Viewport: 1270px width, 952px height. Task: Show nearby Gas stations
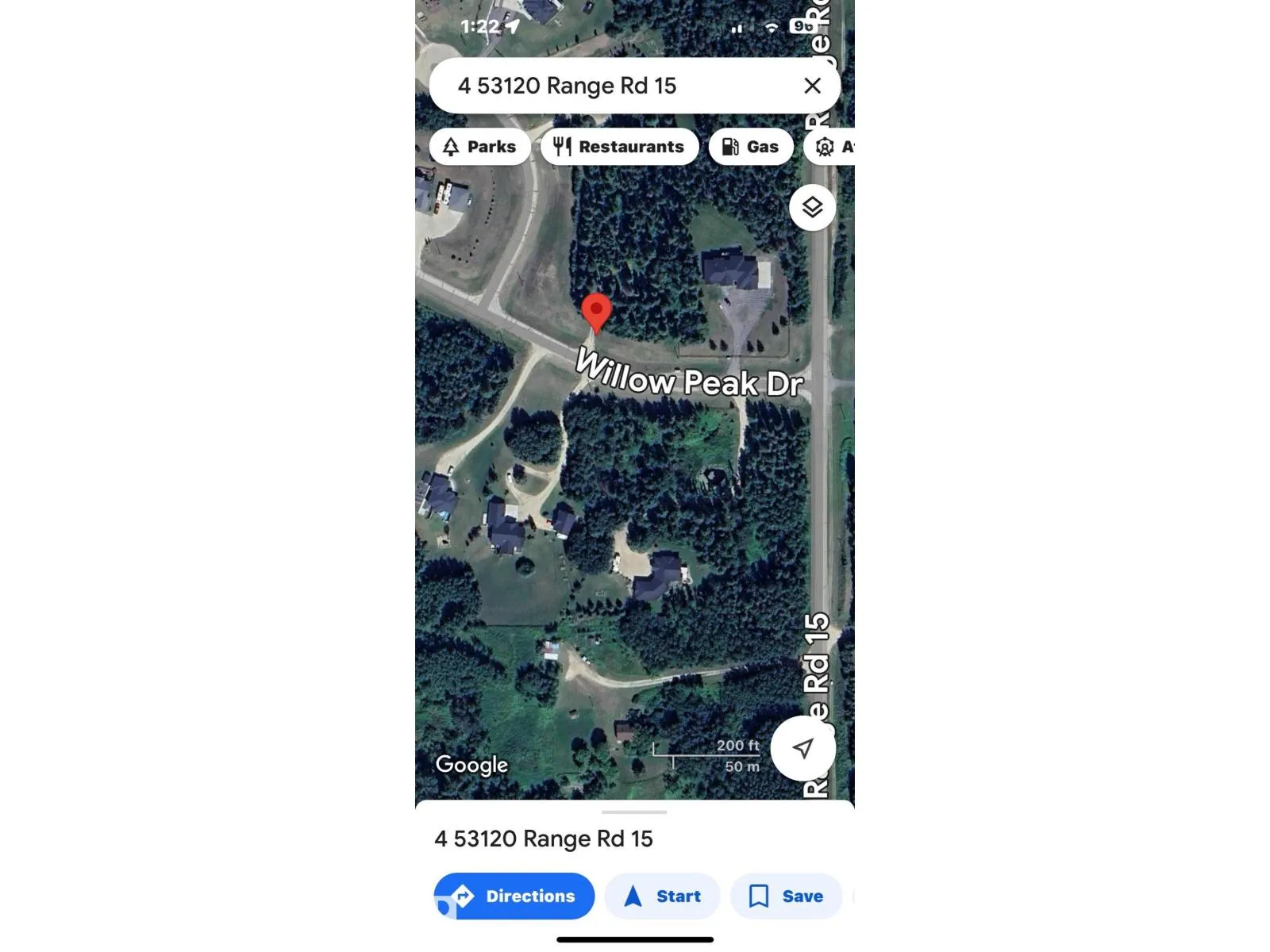click(x=751, y=147)
